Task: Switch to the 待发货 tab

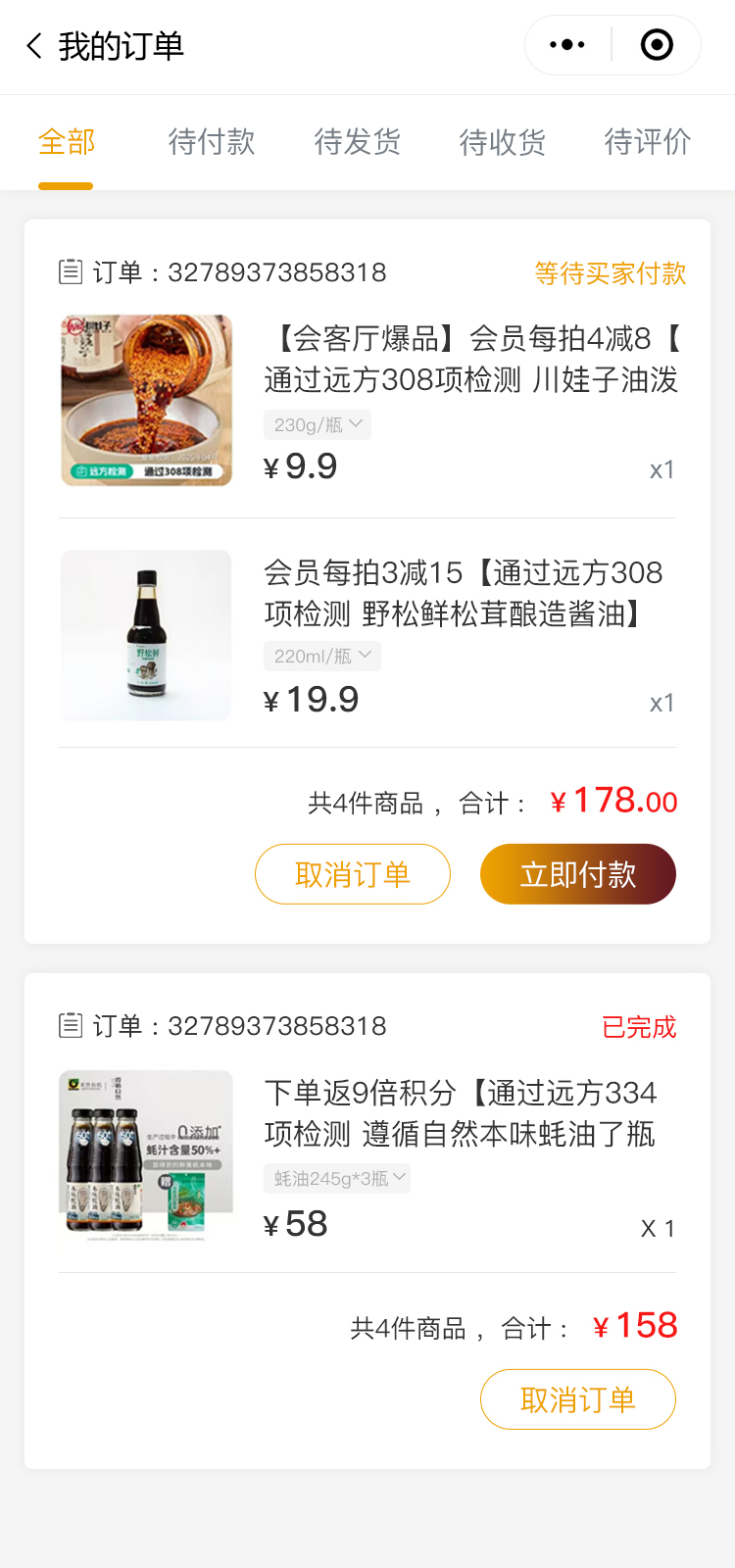Action: coord(357,142)
